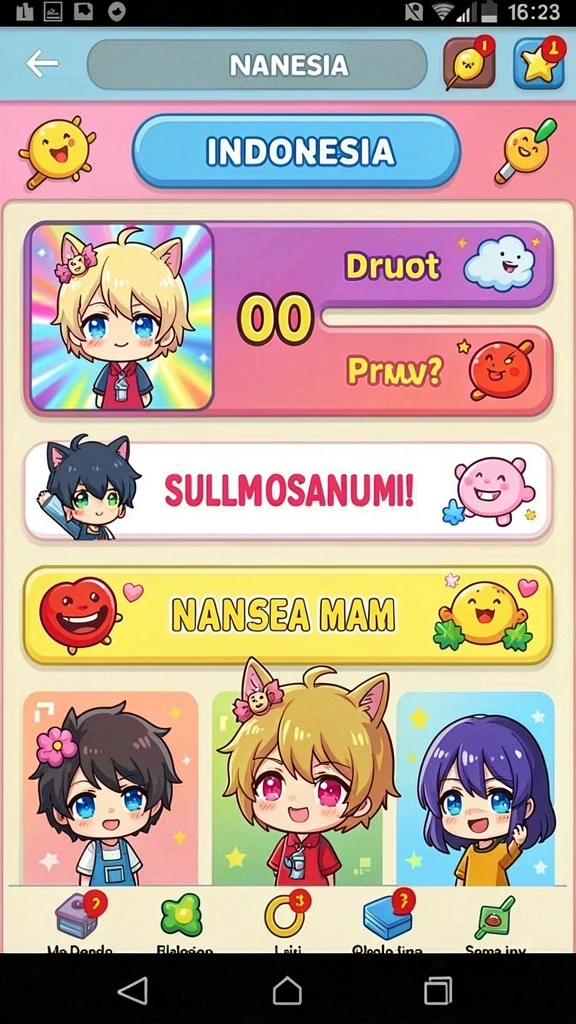Tap the yellow NANSEA MAM button
The image size is (576, 1024).
(x=288, y=615)
